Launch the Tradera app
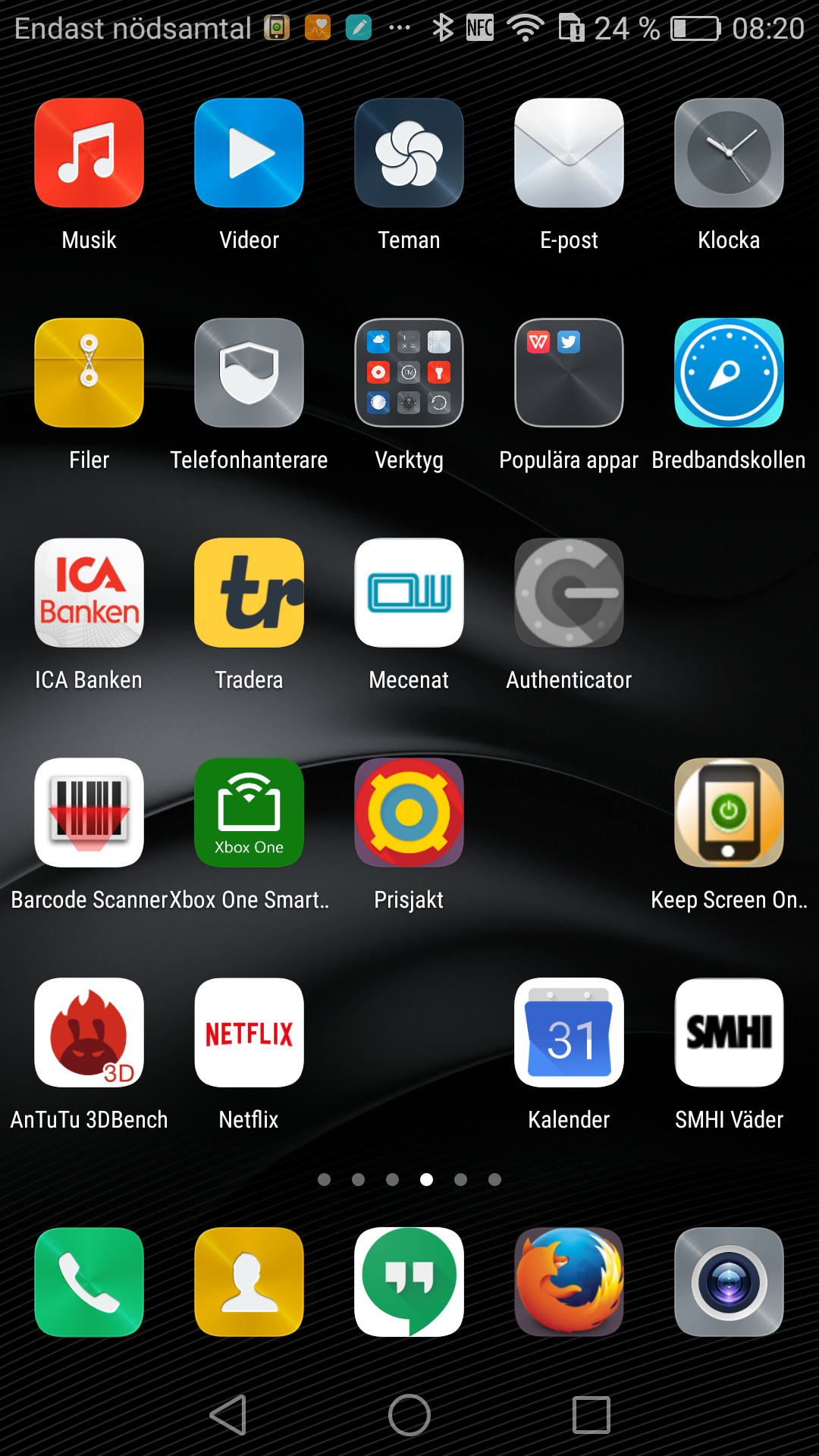819x1456 pixels. coord(249,593)
